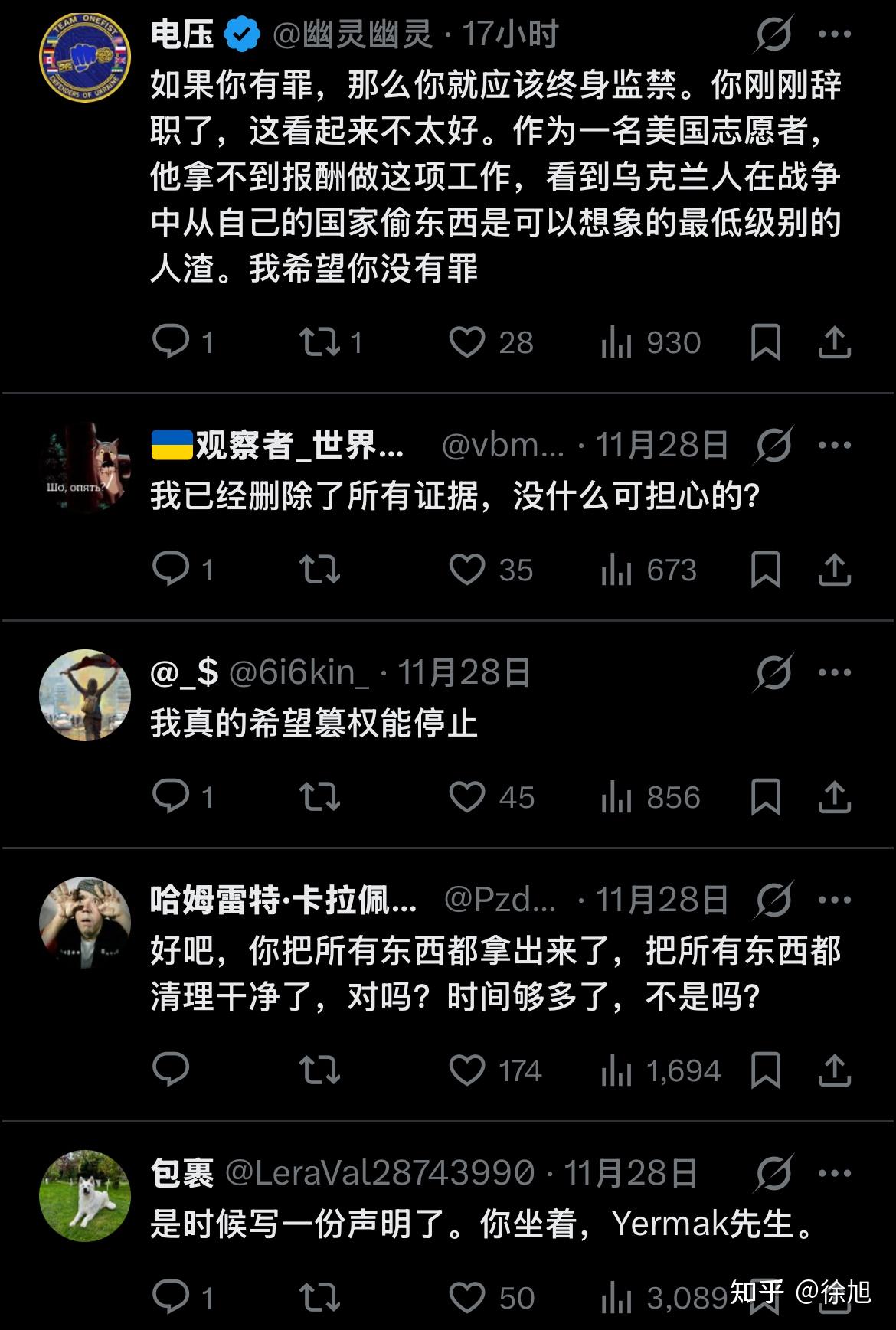896x1330 pixels.
Task: Bookmark the 电压 post
Action: tap(765, 342)
